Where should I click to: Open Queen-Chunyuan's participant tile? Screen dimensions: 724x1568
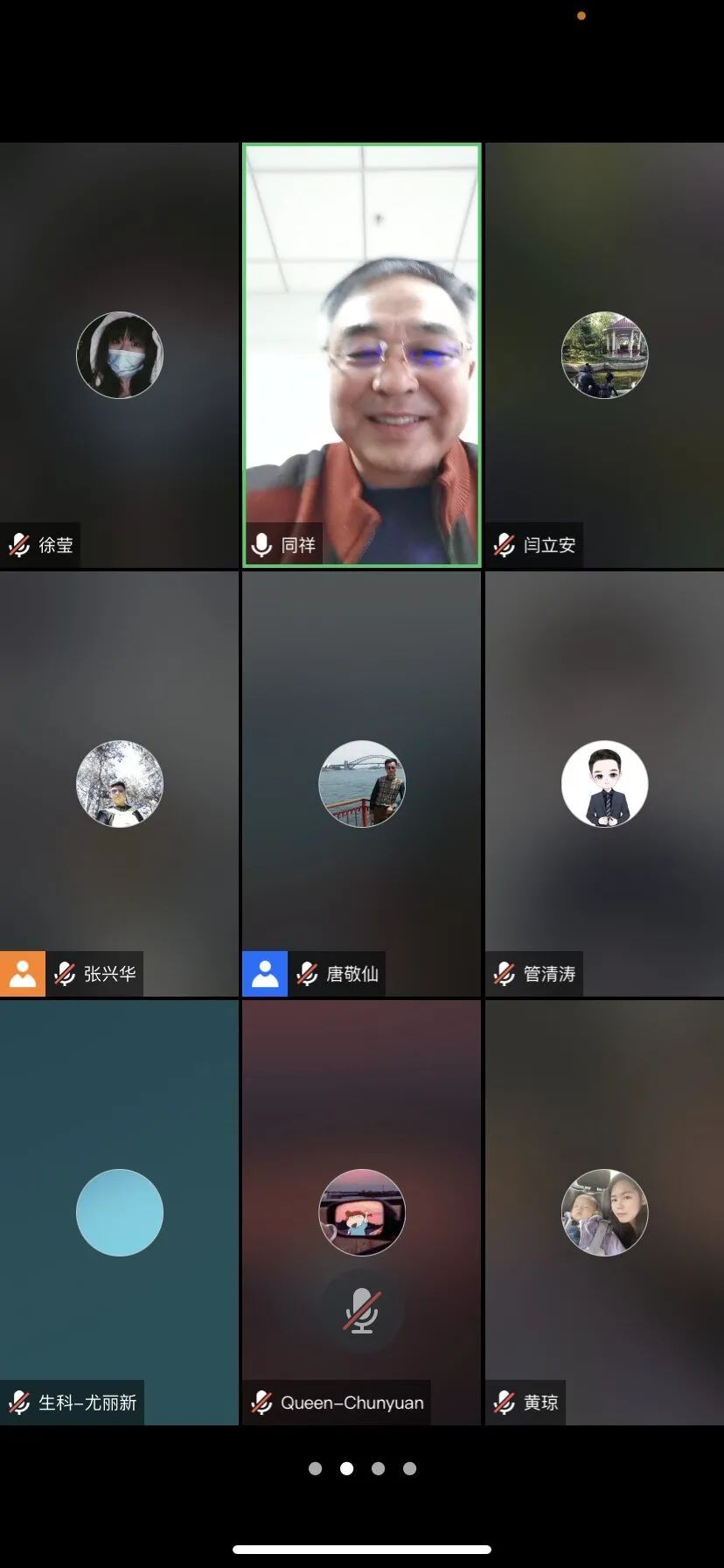pyautogui.click(x=362, y=1213)
